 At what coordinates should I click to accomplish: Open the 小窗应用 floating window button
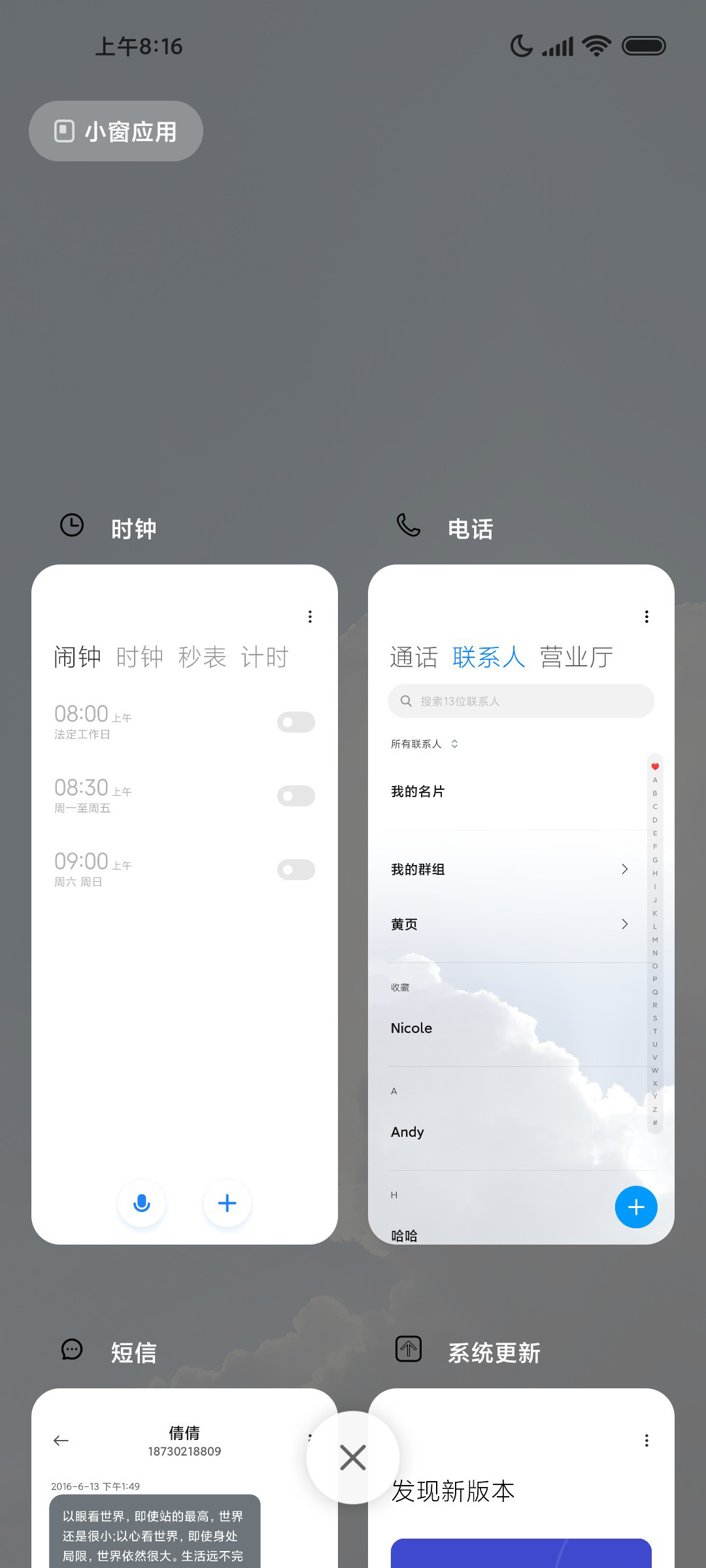pos(116,131)
